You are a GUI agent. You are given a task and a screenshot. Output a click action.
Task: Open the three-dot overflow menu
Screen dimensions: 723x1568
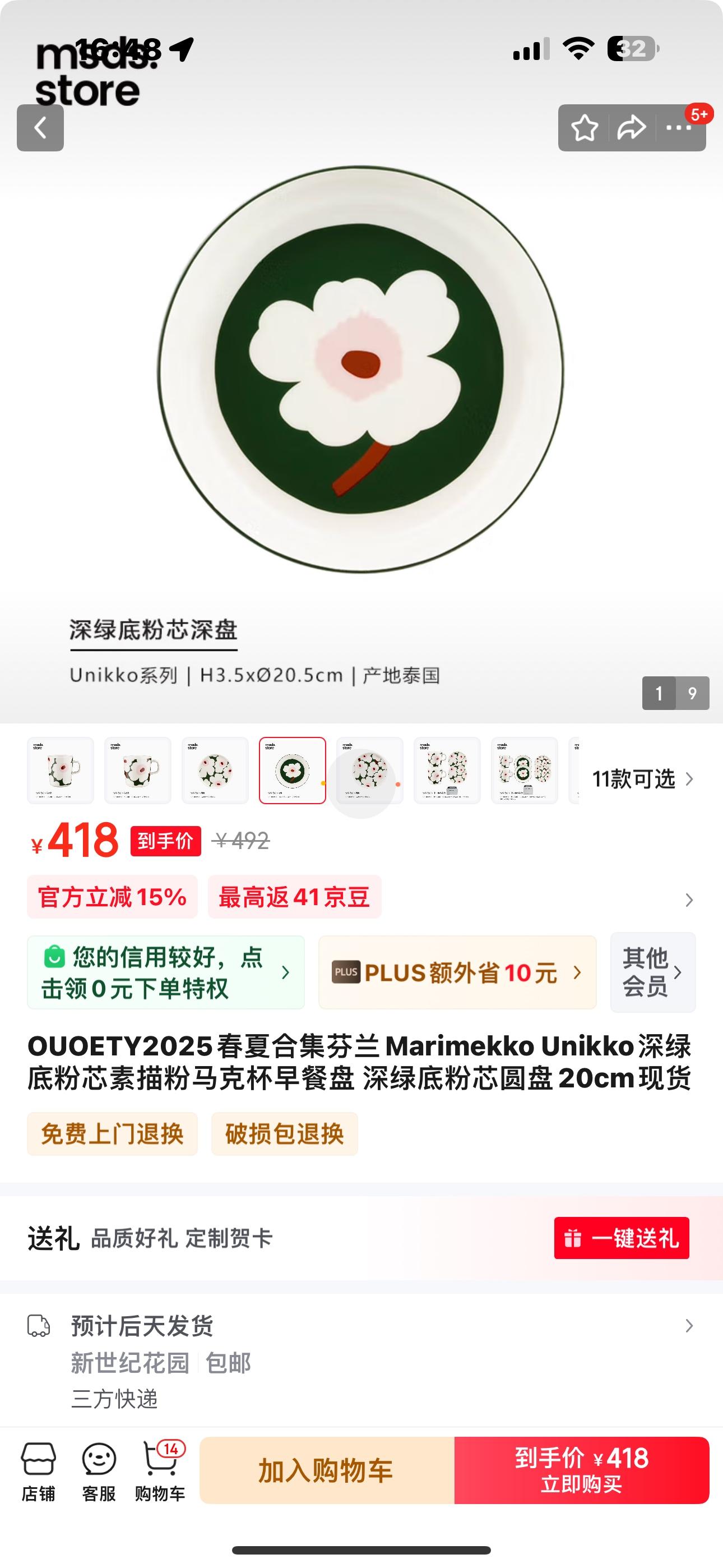(x=679, y=128)
